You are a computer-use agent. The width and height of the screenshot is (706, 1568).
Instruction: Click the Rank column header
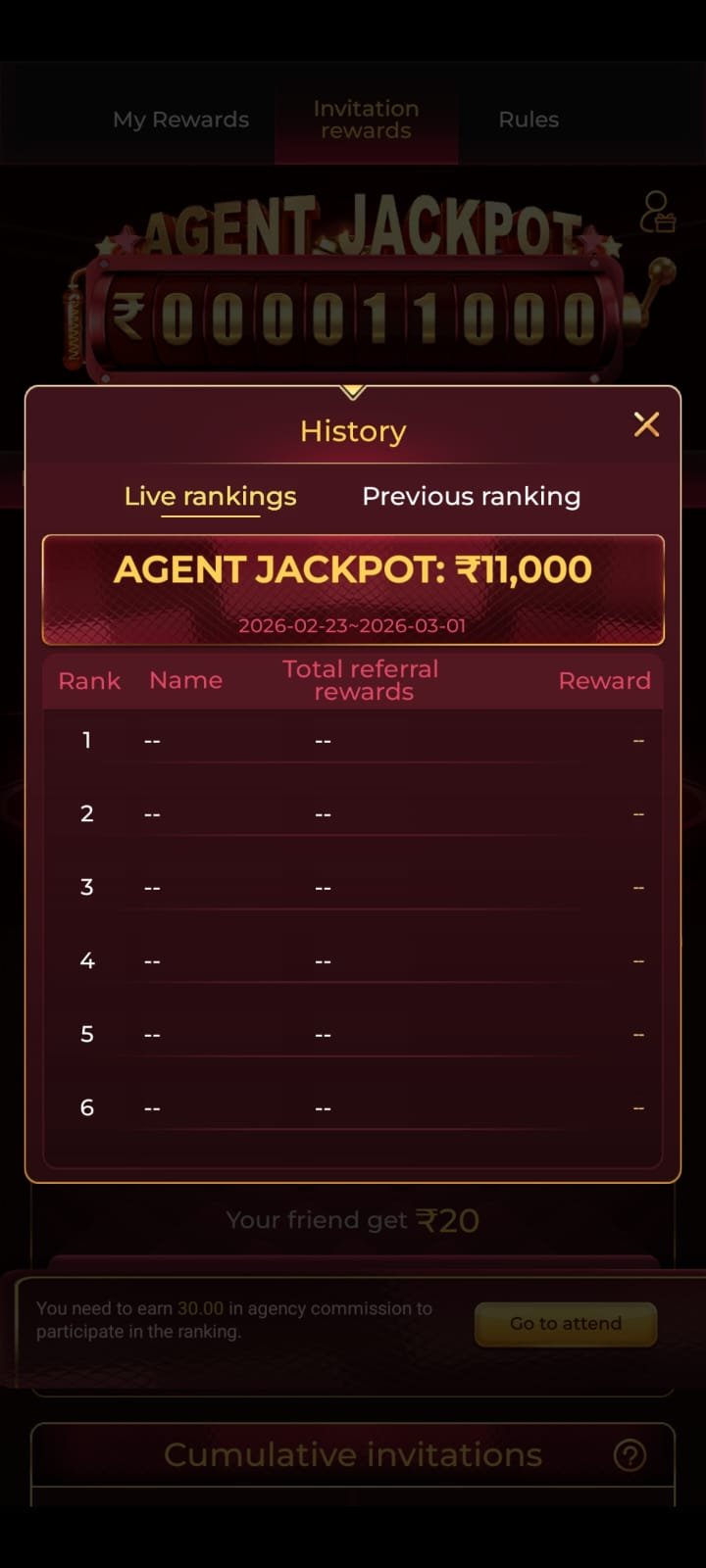pos(89,680)
